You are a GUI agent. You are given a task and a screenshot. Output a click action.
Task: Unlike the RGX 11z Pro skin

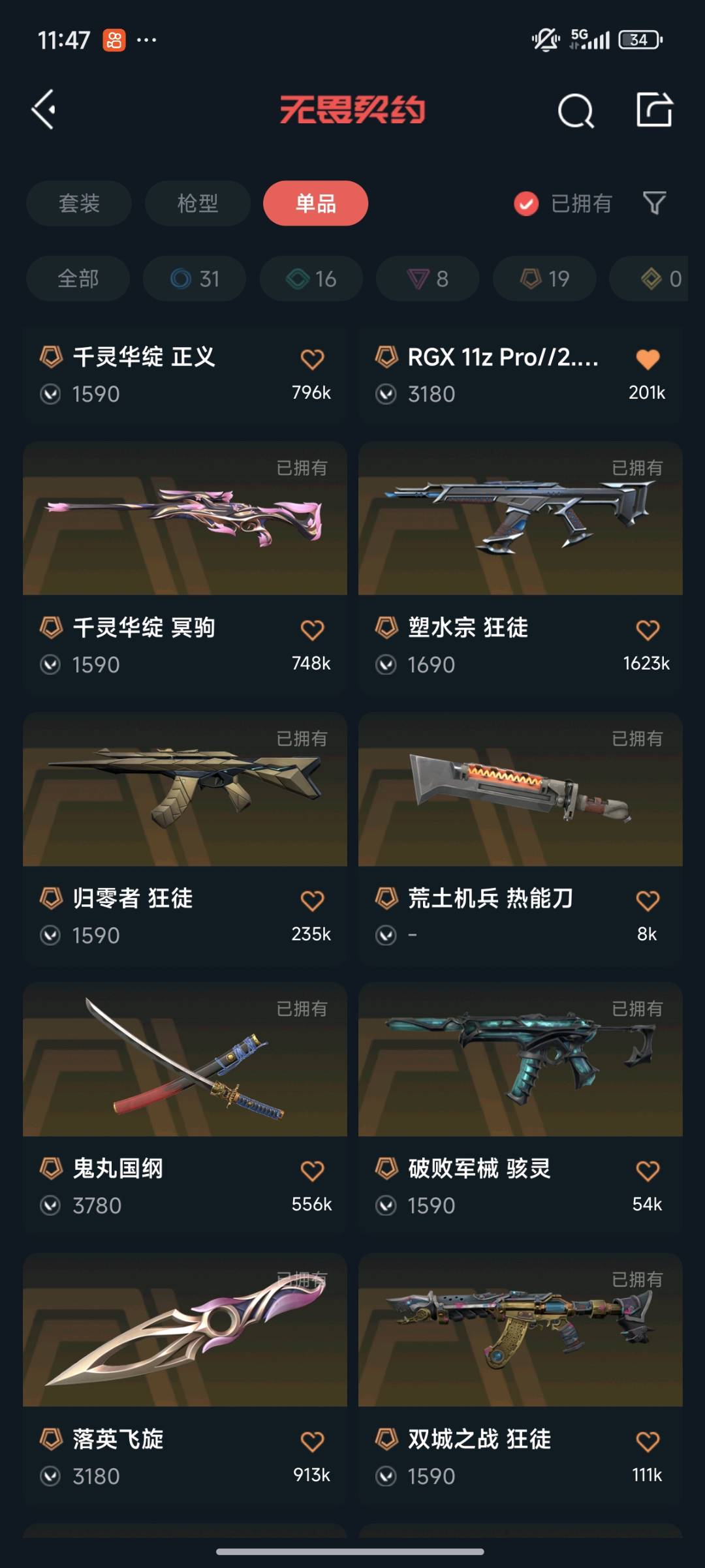tap(648, 359)
